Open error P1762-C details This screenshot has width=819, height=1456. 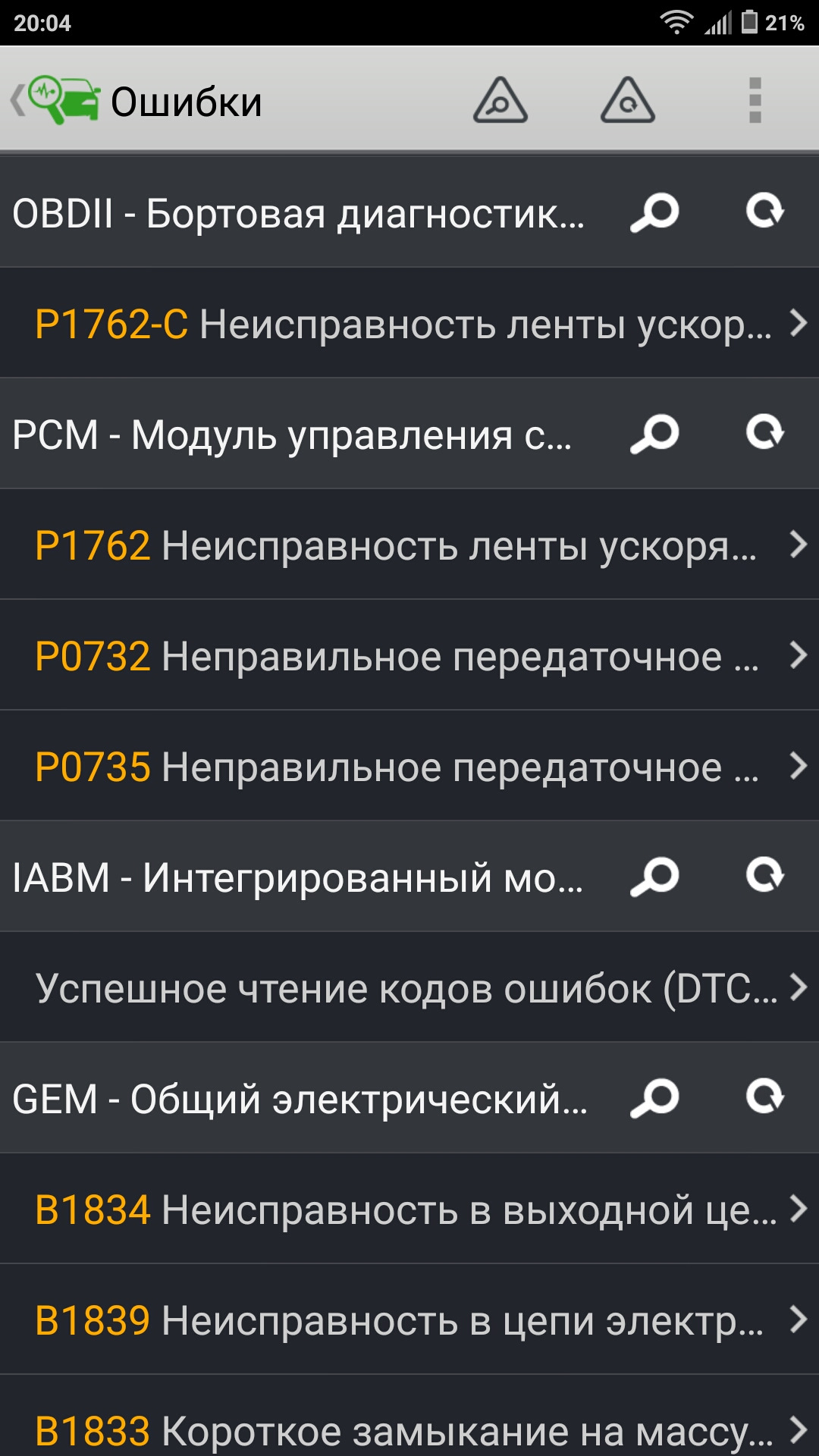point(409,324)
